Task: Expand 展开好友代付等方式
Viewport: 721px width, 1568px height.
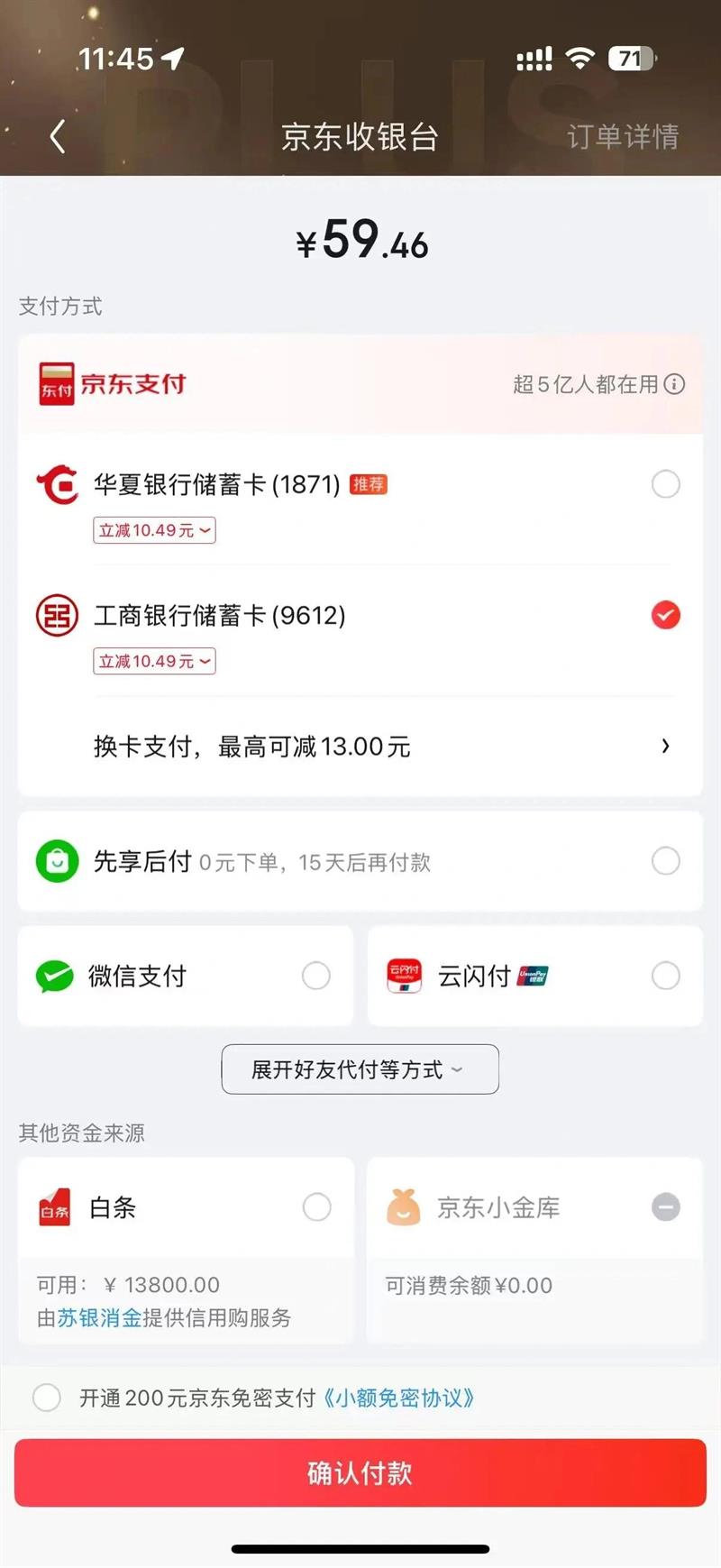Action: (360, 1069)
